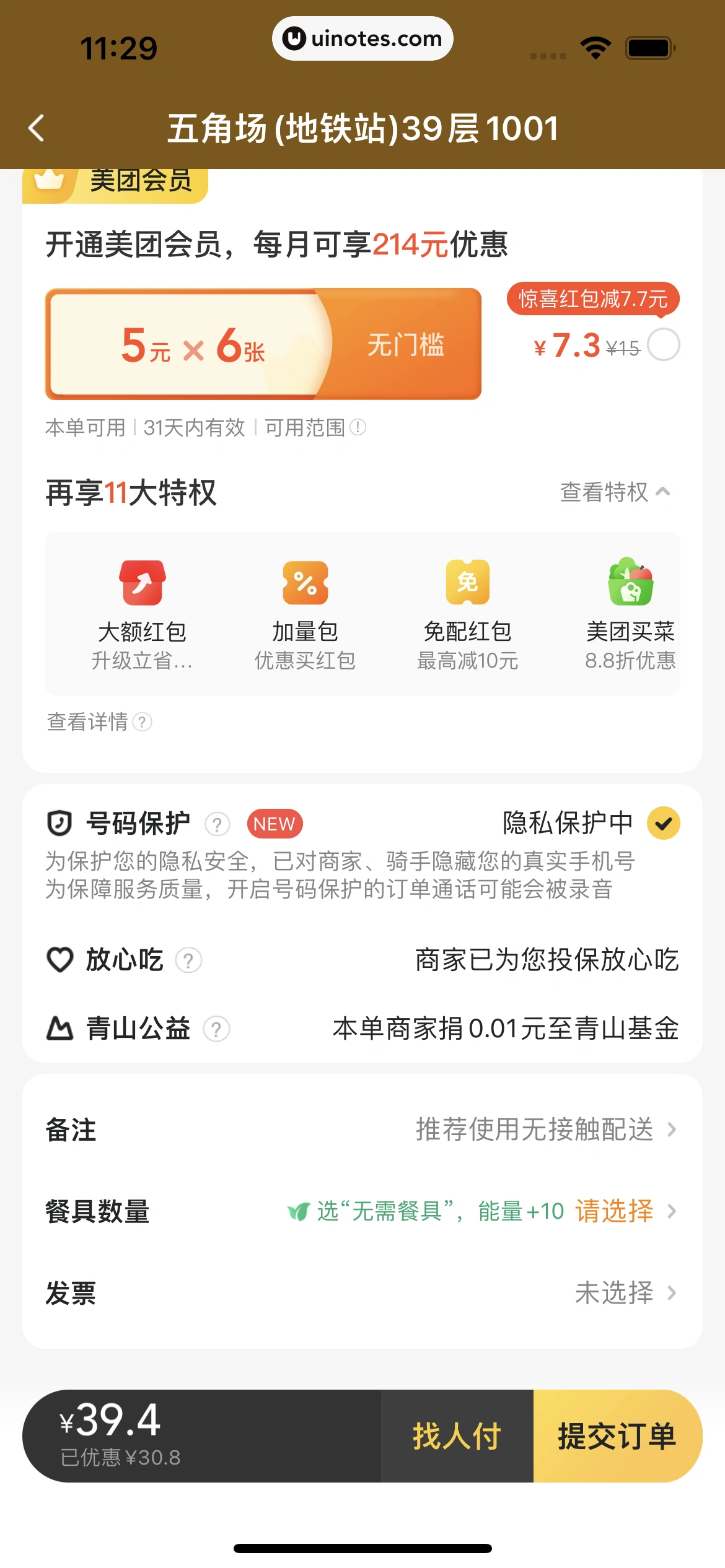
Task: Open the 发票 row
Action: (x=362, y=1293)
